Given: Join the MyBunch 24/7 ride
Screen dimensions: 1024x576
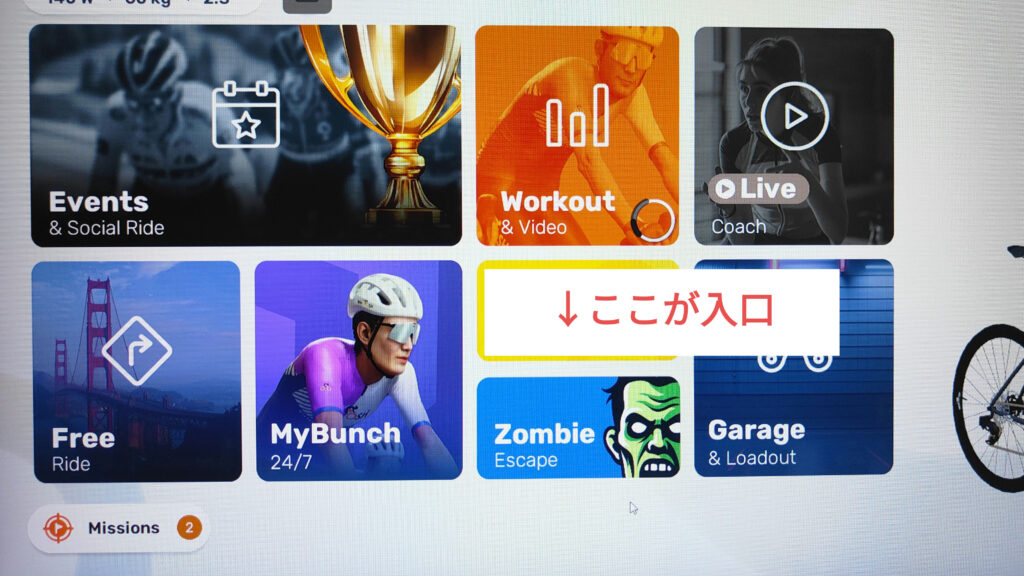Looking at the screenshot, I should click(359, 371).
